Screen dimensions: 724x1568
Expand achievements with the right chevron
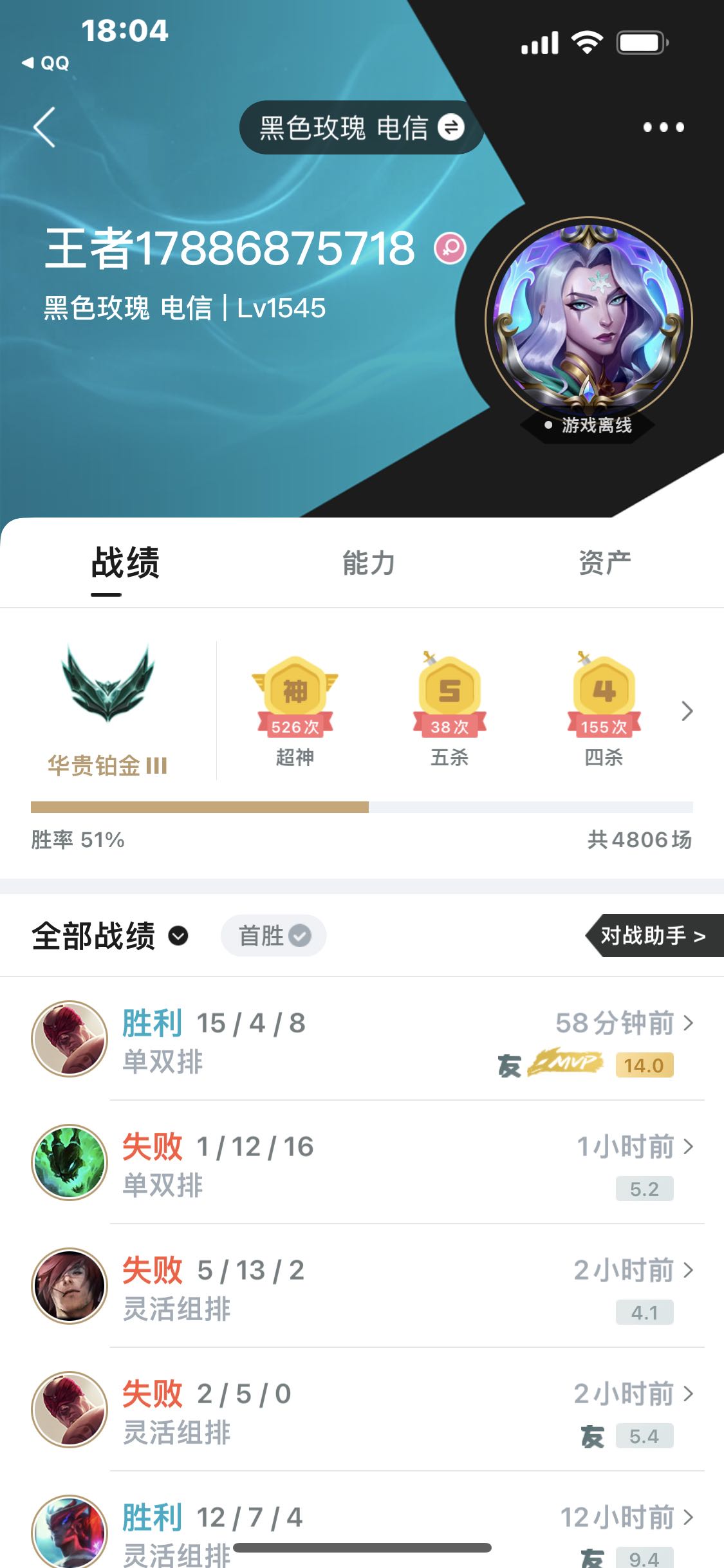687,711
